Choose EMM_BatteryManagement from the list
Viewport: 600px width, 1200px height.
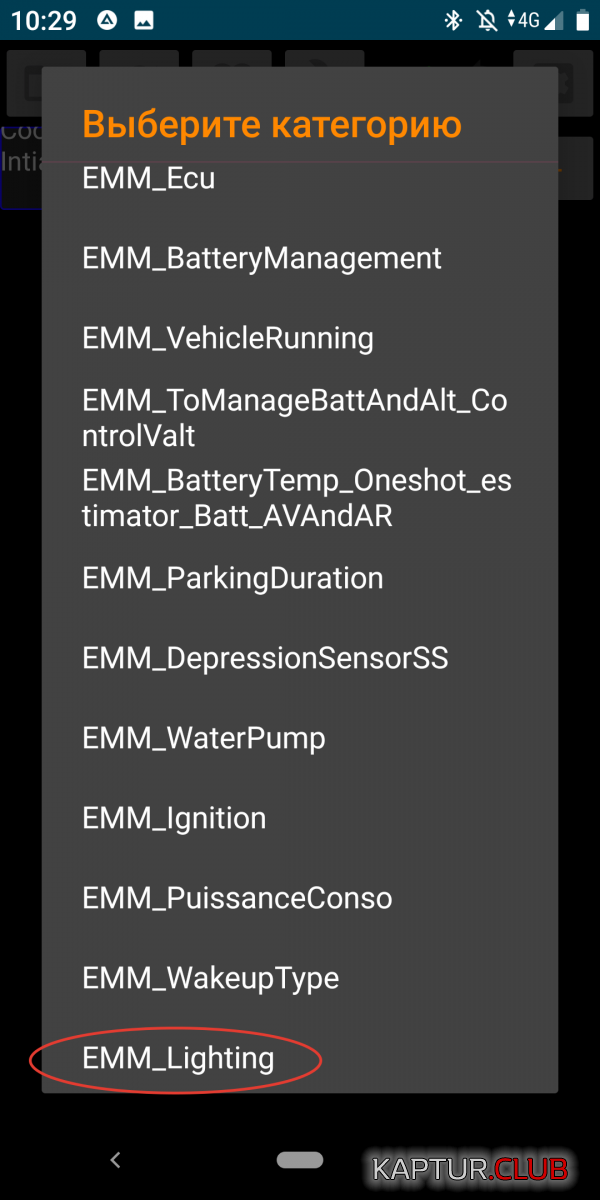pos(300,258)
